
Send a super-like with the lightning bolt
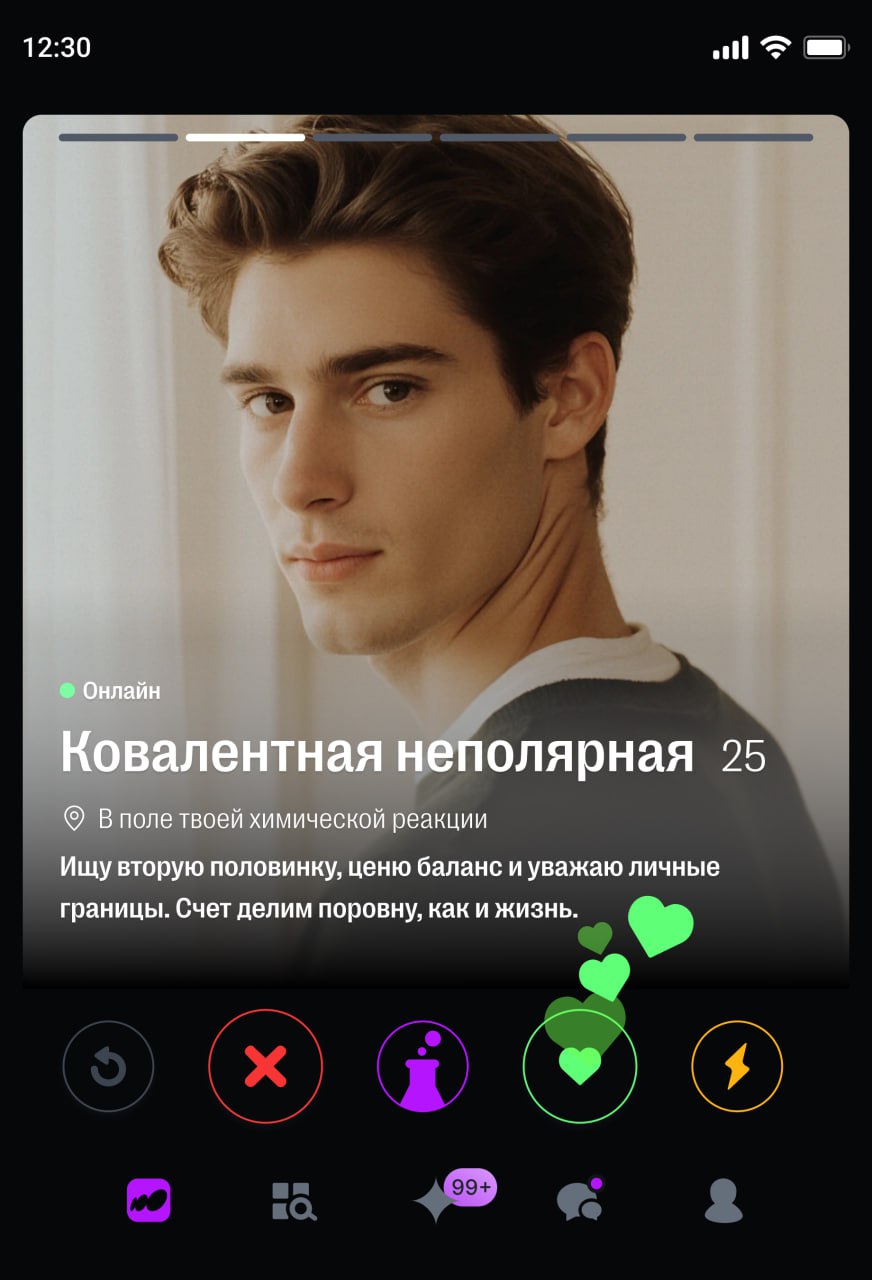737,1067
